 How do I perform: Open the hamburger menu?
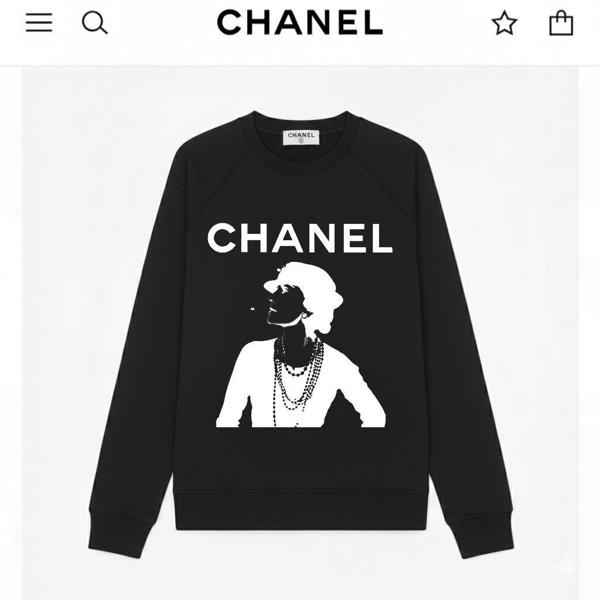(x=39, y=22)
